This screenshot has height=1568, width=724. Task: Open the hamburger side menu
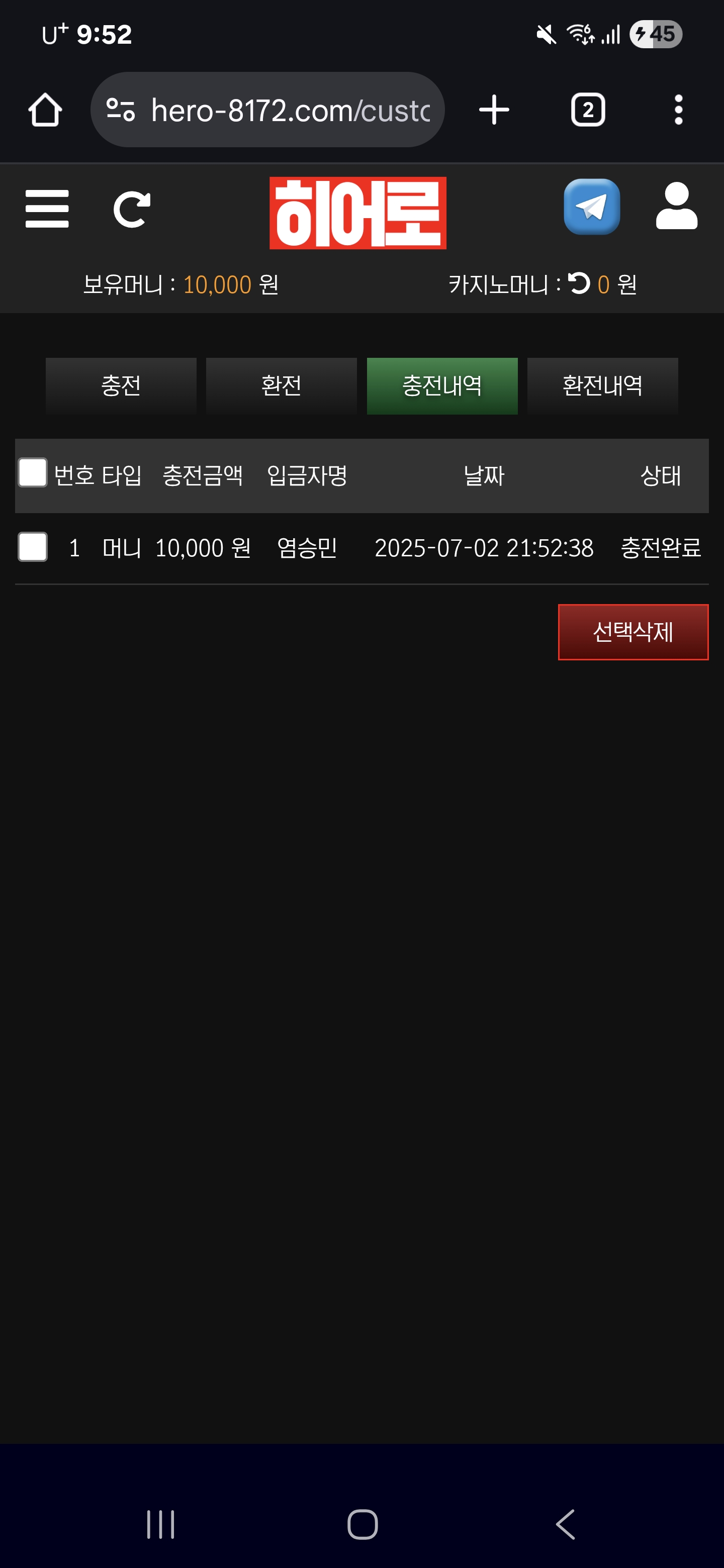47,209
